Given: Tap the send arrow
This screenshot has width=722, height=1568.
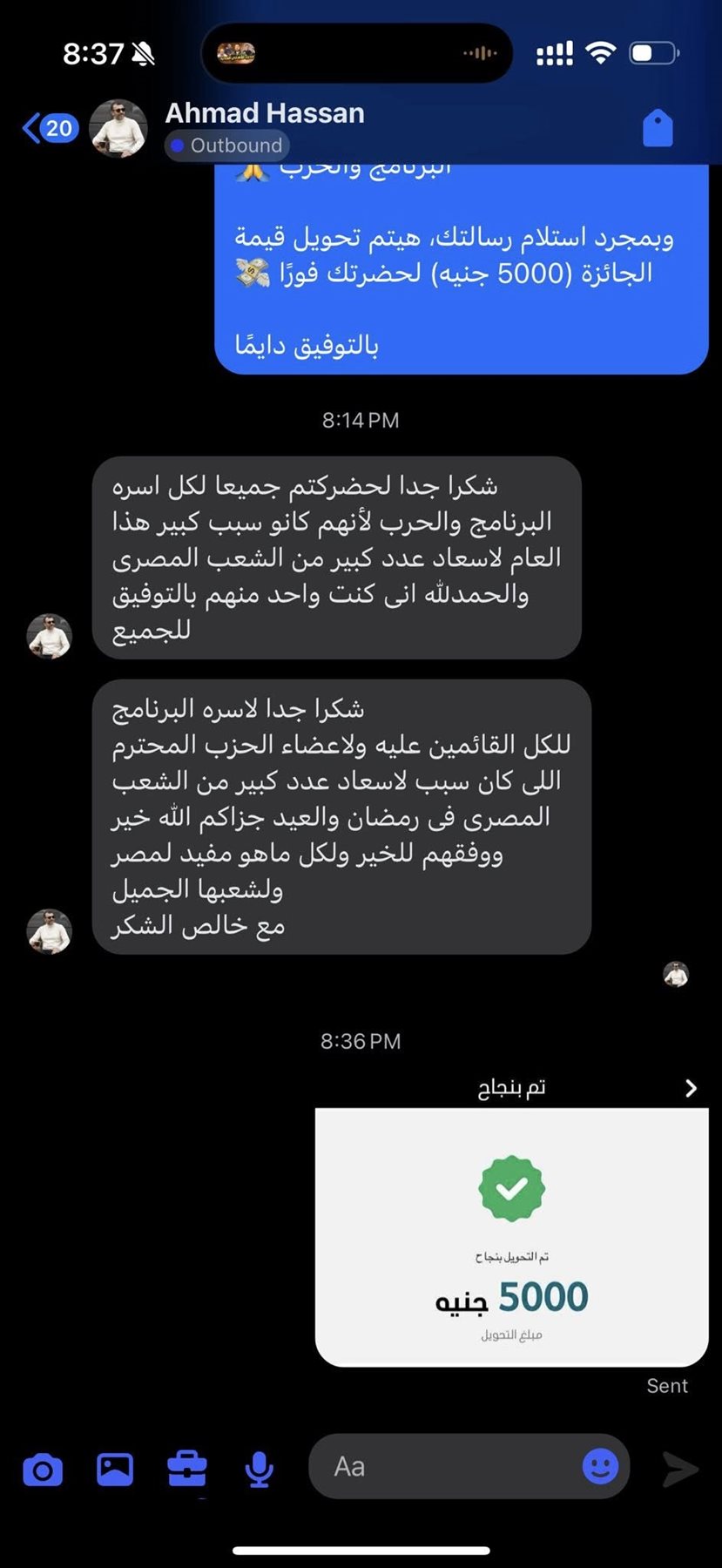Looking at the screenshot, I should click(x=679, y=1469).
